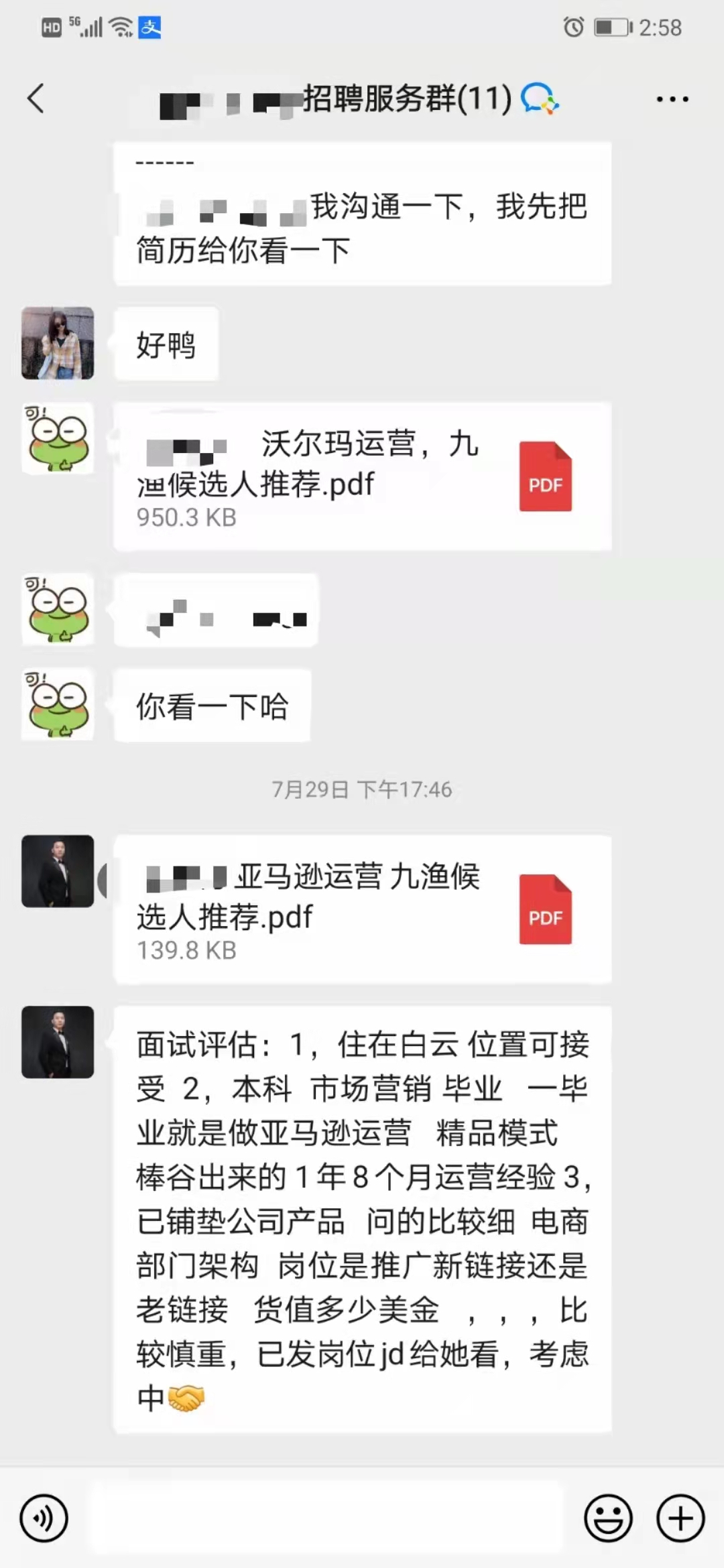Open the 沃尔玛运营 candidate PDF file
This screenshot has height=1568, width=724.
click(362, 476)
